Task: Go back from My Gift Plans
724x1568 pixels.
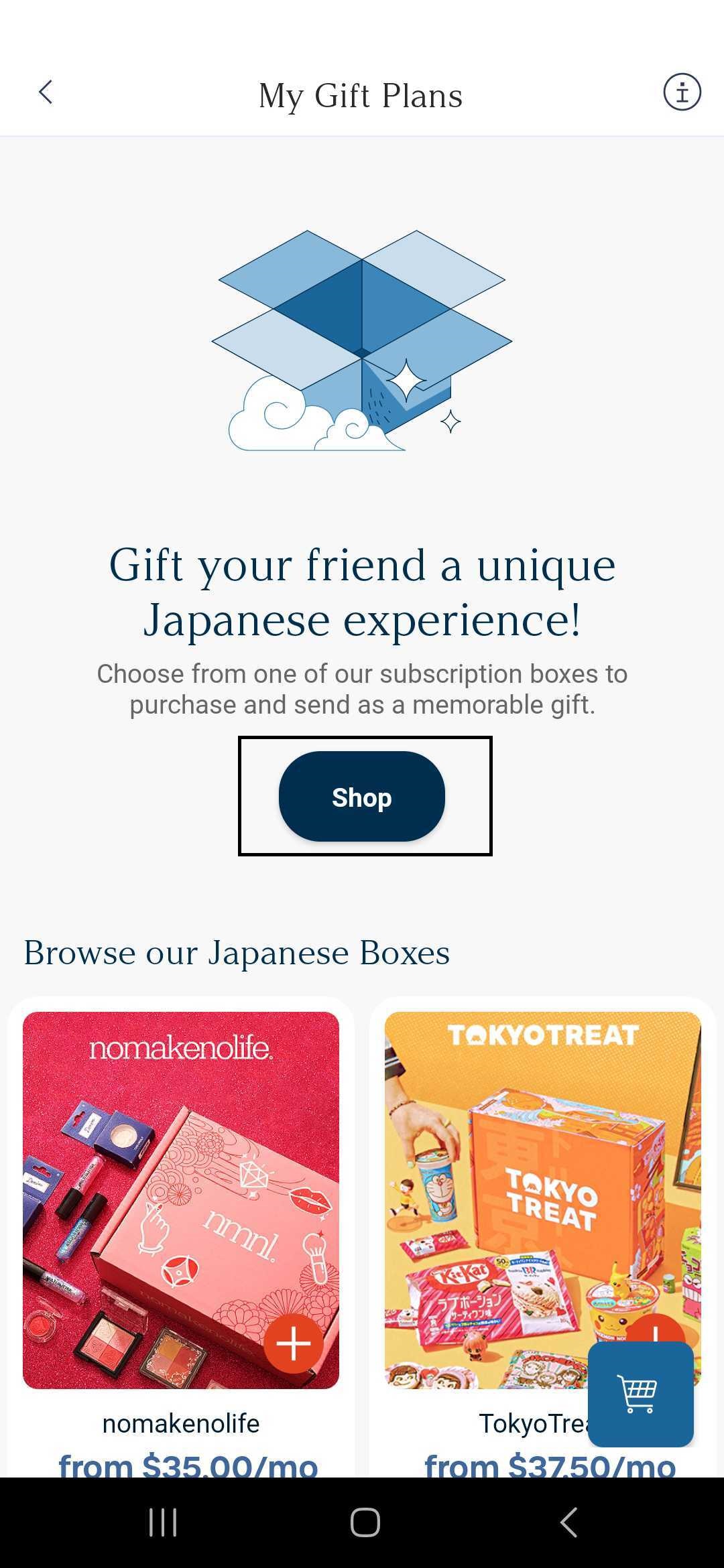Action: (x=46, y=92)
